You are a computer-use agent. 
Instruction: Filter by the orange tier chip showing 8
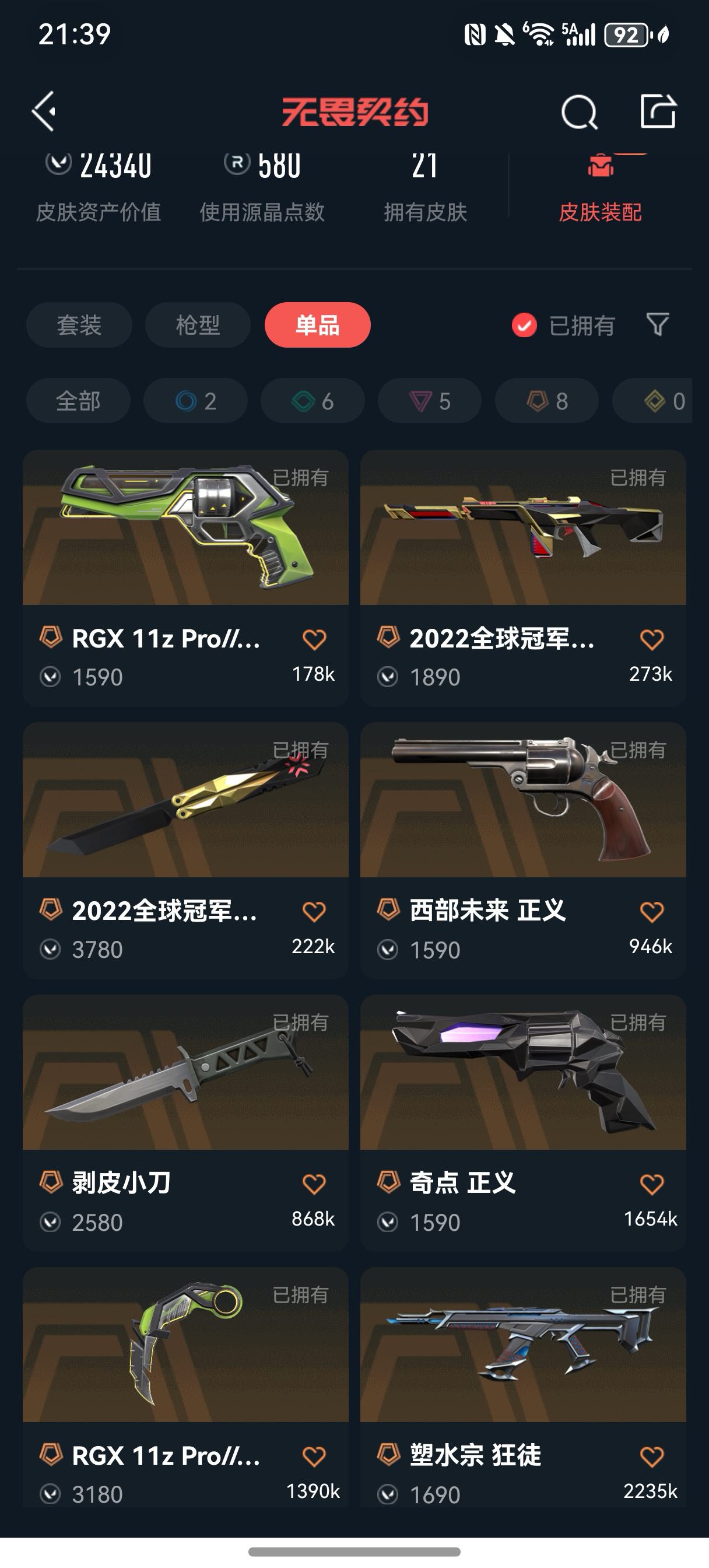[x=546, y=401]
